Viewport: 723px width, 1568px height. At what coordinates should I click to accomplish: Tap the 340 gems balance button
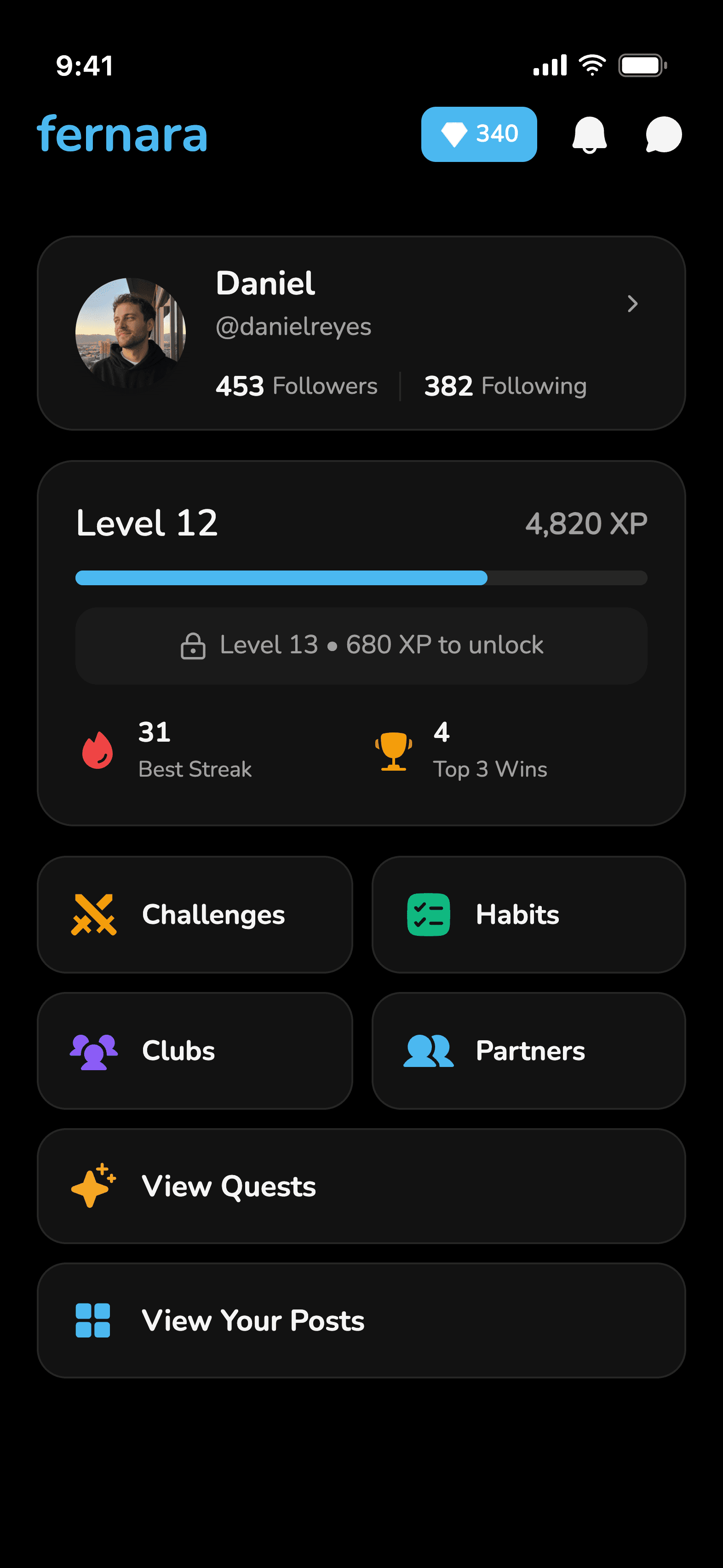479,134
